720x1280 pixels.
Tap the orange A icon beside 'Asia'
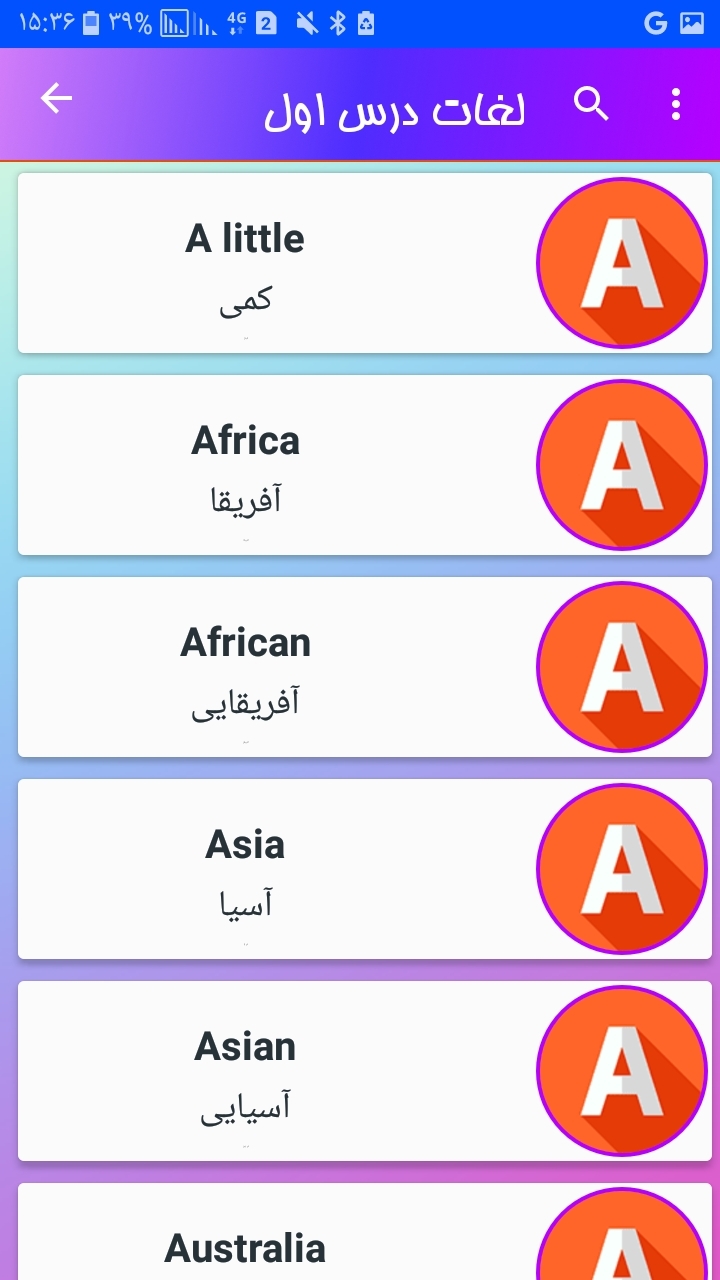[622, 868]
